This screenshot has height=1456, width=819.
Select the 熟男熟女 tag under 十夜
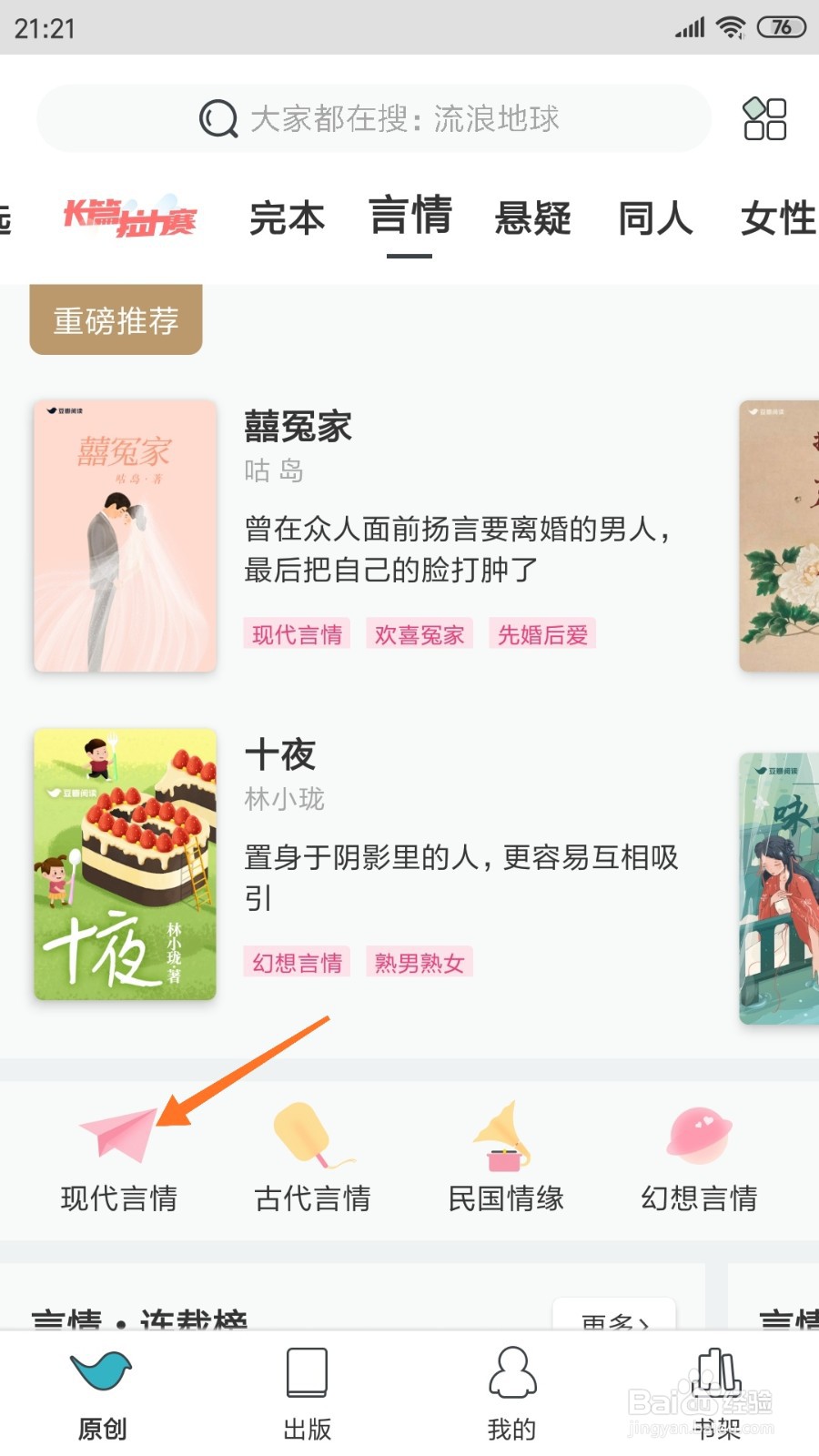coord(420,962)
